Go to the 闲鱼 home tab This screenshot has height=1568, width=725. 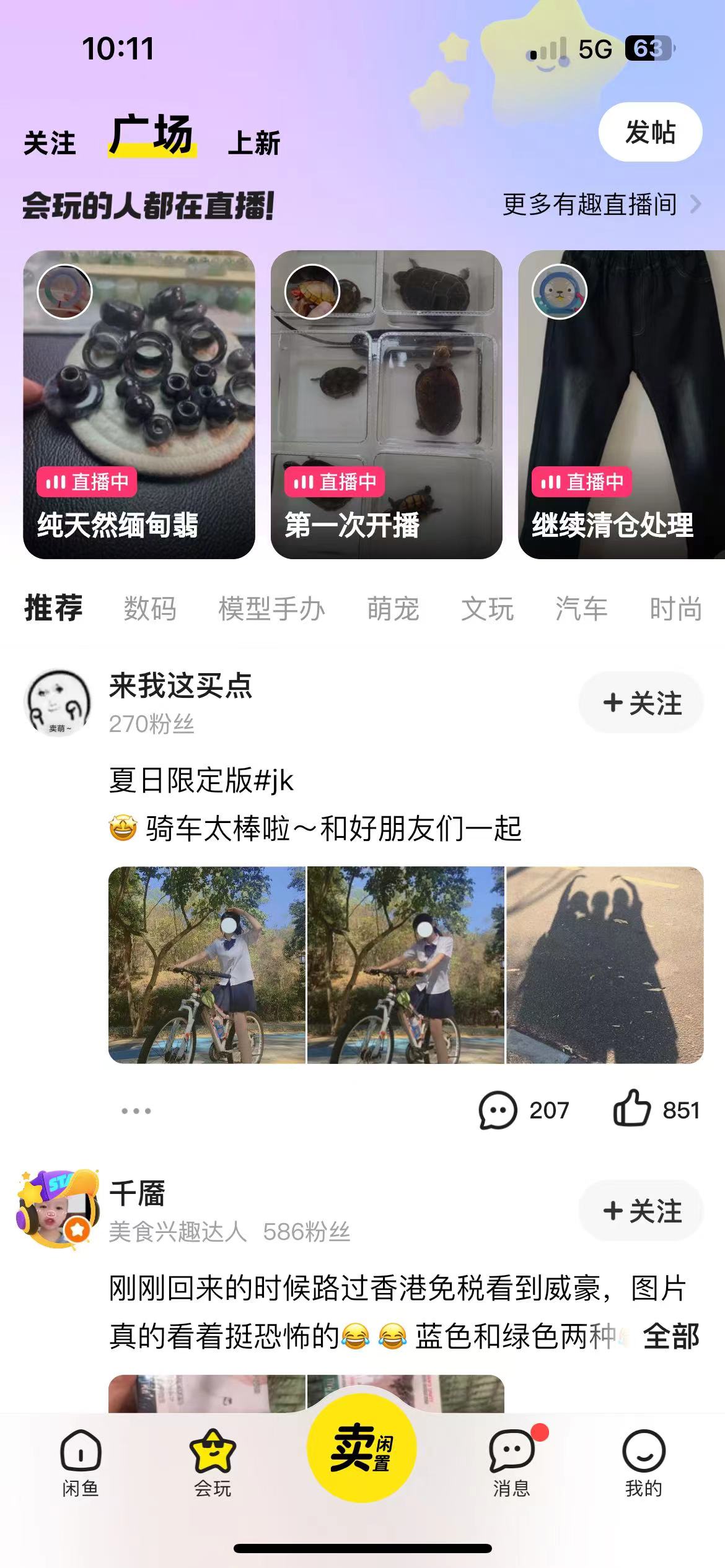(81, 1461)
